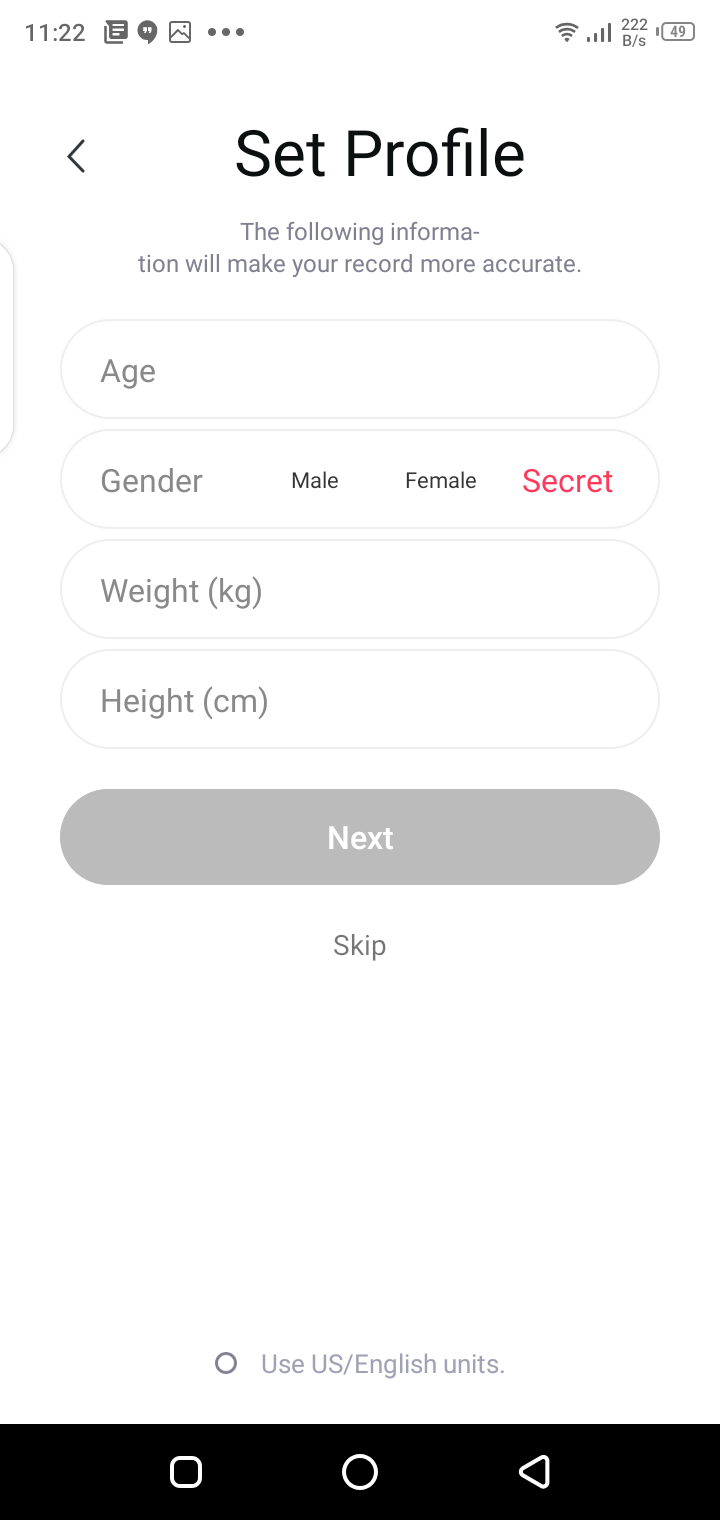720x1520 pixels.
Task: Select Male as gender
Action: point(315,481)
